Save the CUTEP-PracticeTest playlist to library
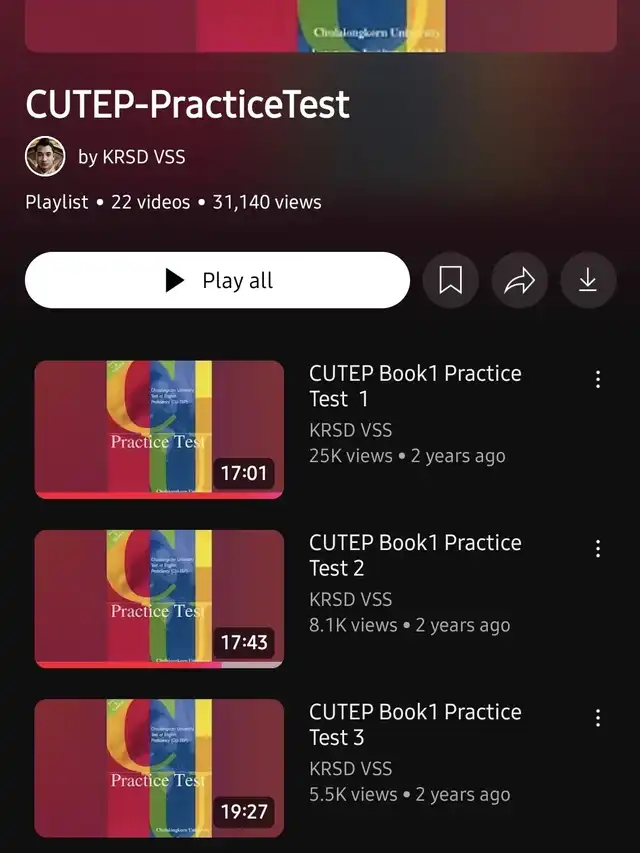 pyautogui.click(x=451, y=281)
